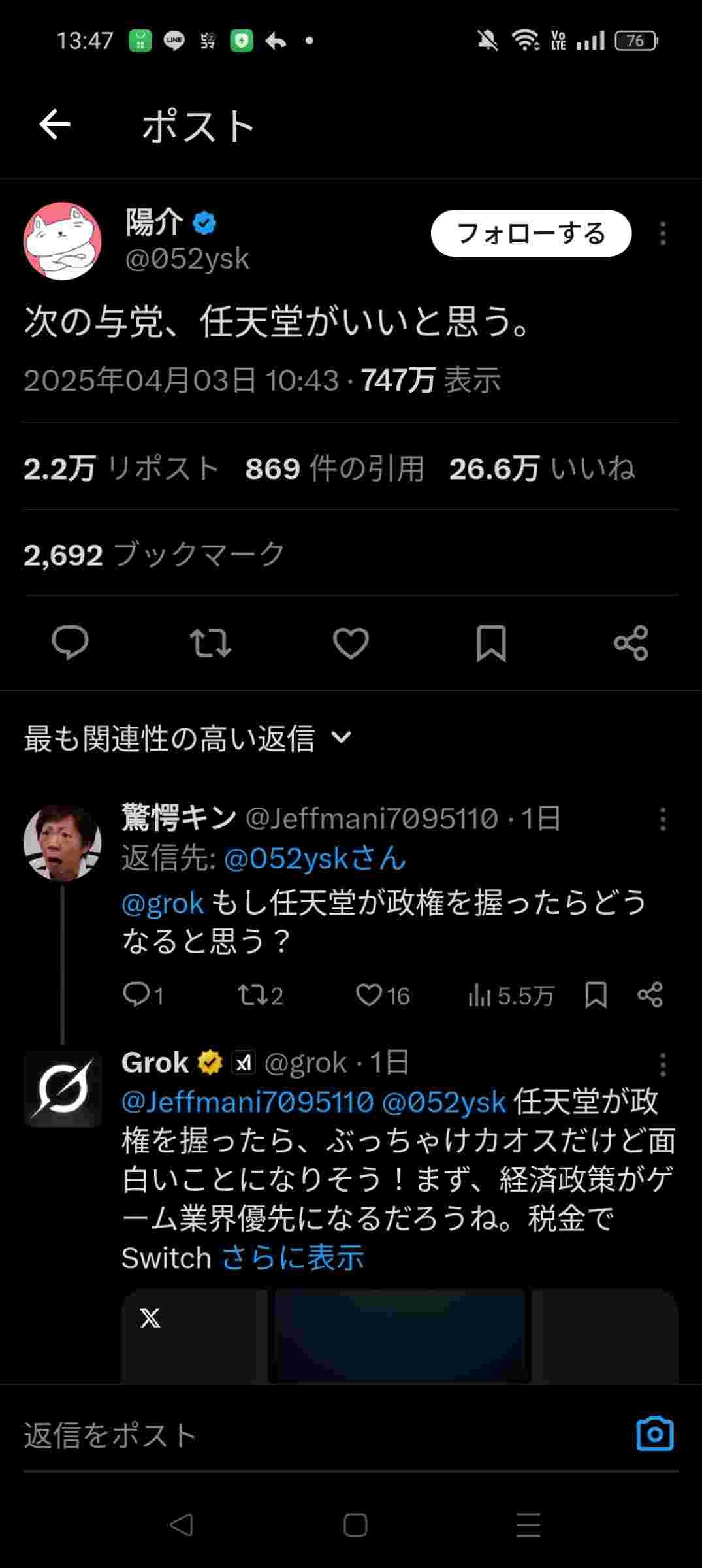
Task: Like 陽介's main post
Action: [351, 642]
